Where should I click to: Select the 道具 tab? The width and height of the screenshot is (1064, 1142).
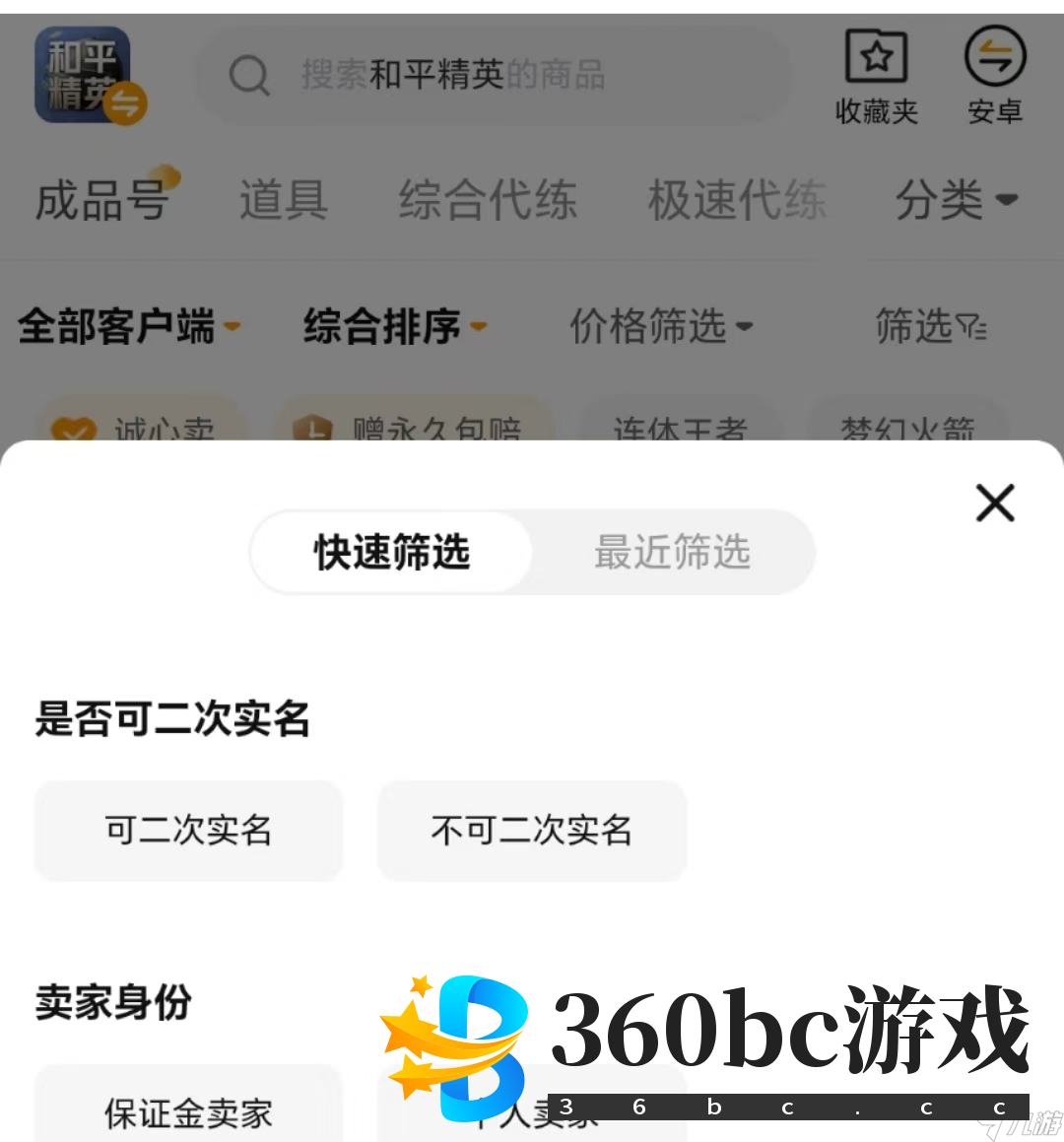pyautogui.click(x=283, y=200)
